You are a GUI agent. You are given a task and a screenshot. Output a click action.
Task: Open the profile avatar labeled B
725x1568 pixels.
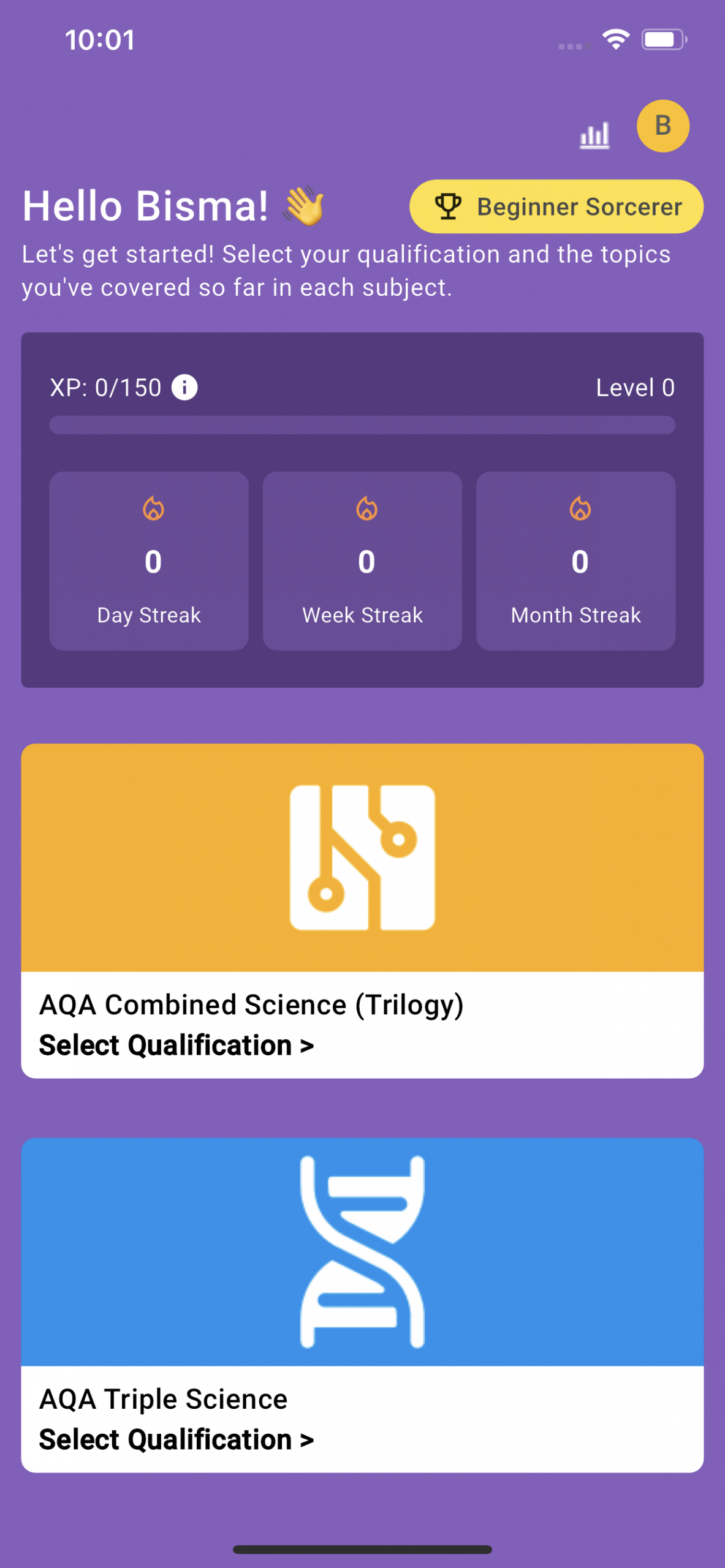point(662,126)
